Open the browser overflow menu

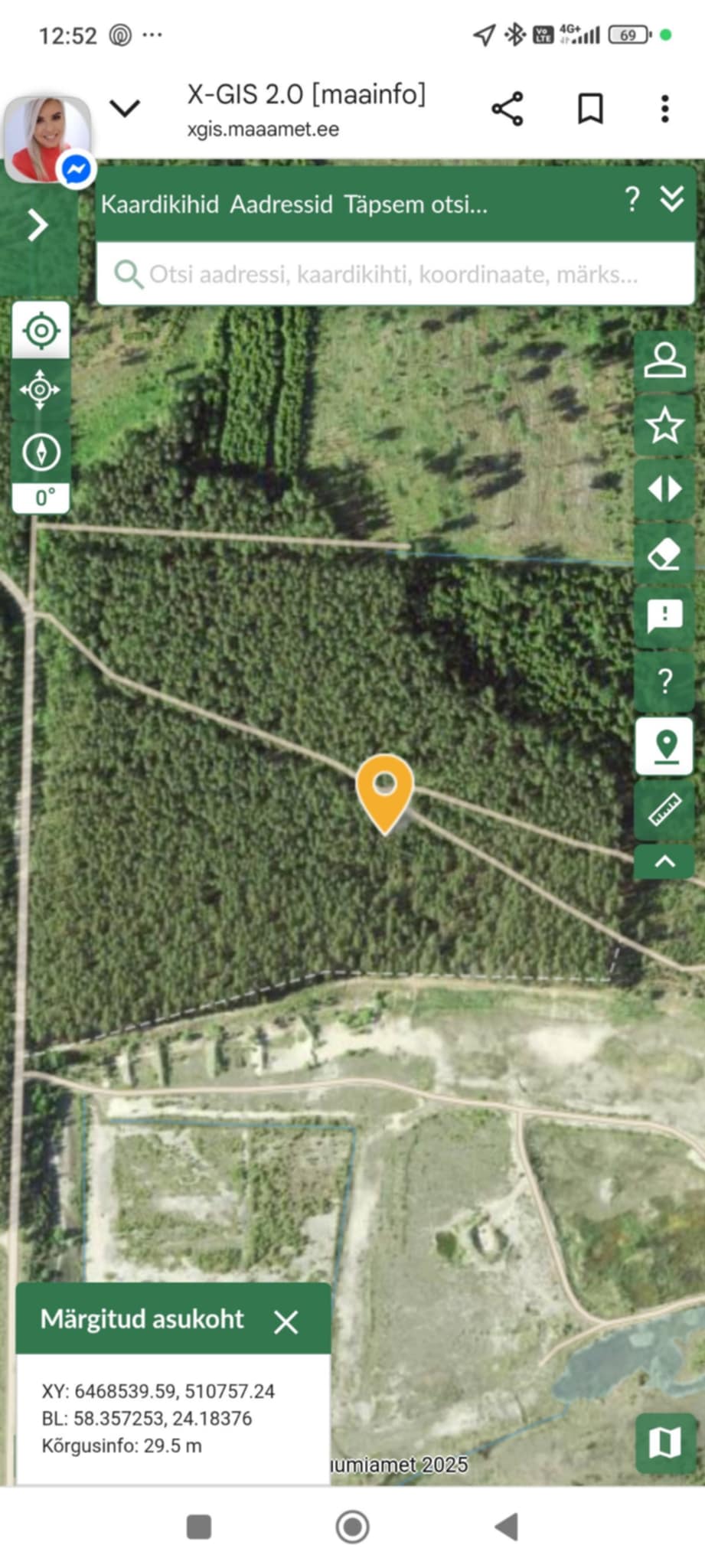(664, 109)
